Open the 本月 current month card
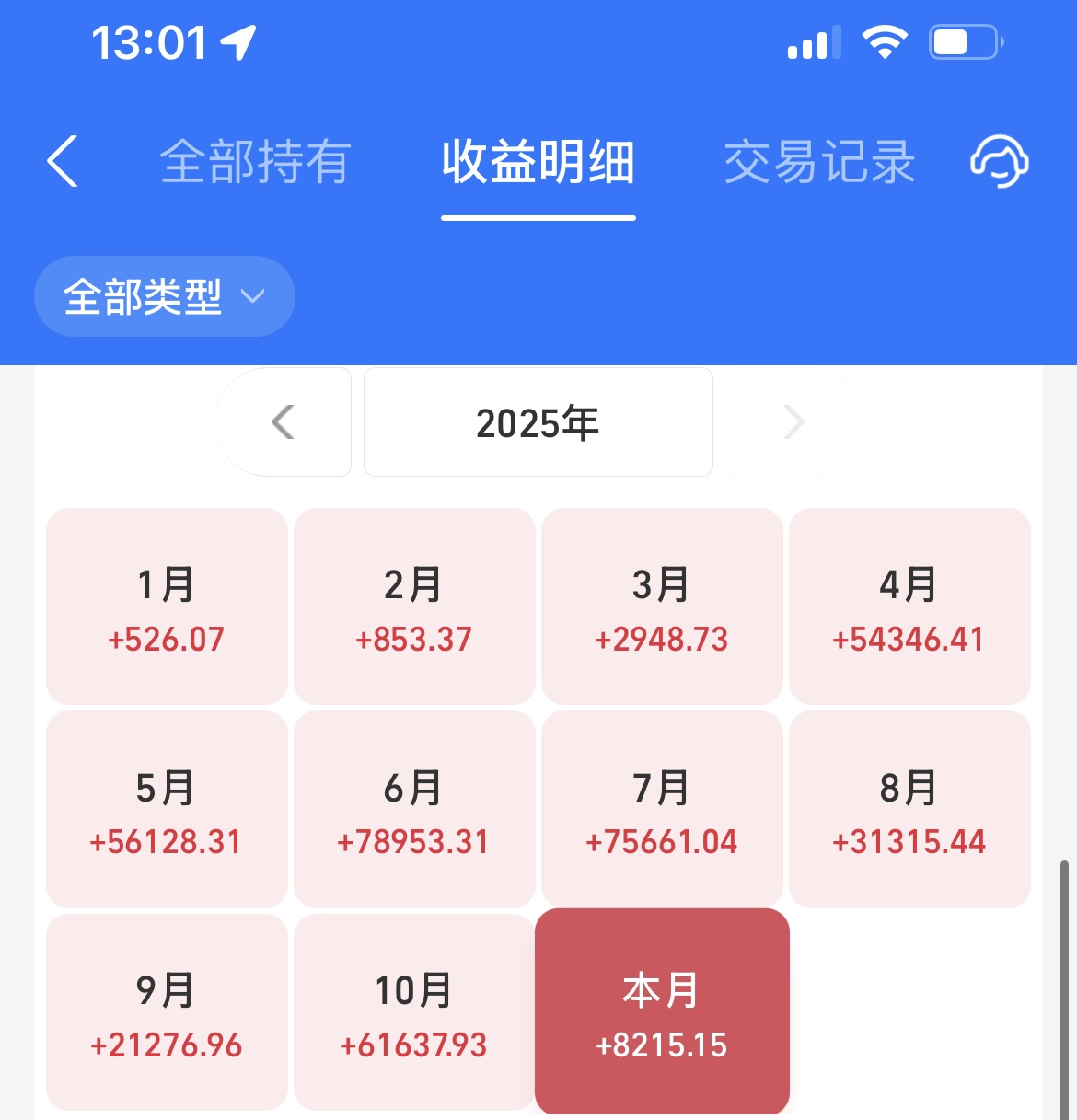This screenshot has height=1120, width=1077. (662, 1012)
